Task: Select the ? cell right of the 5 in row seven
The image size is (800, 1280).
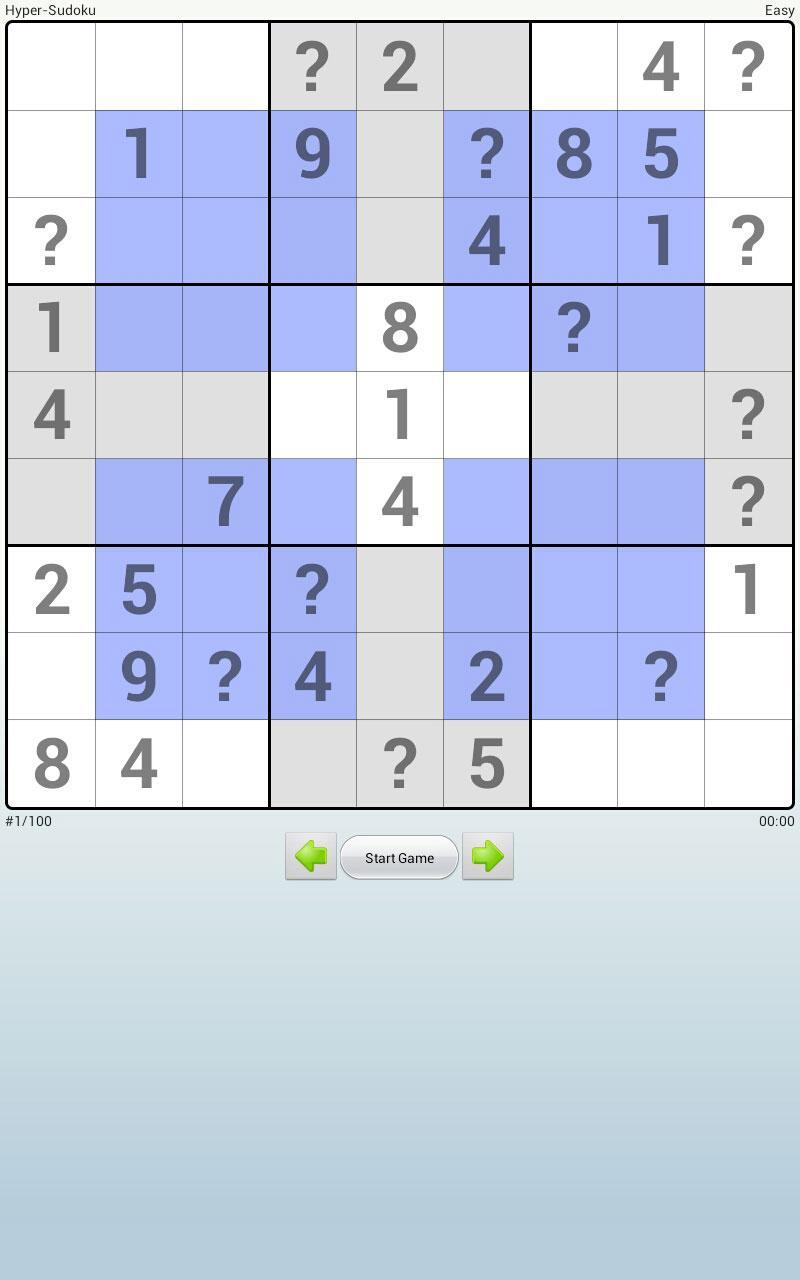Action: 313,588
